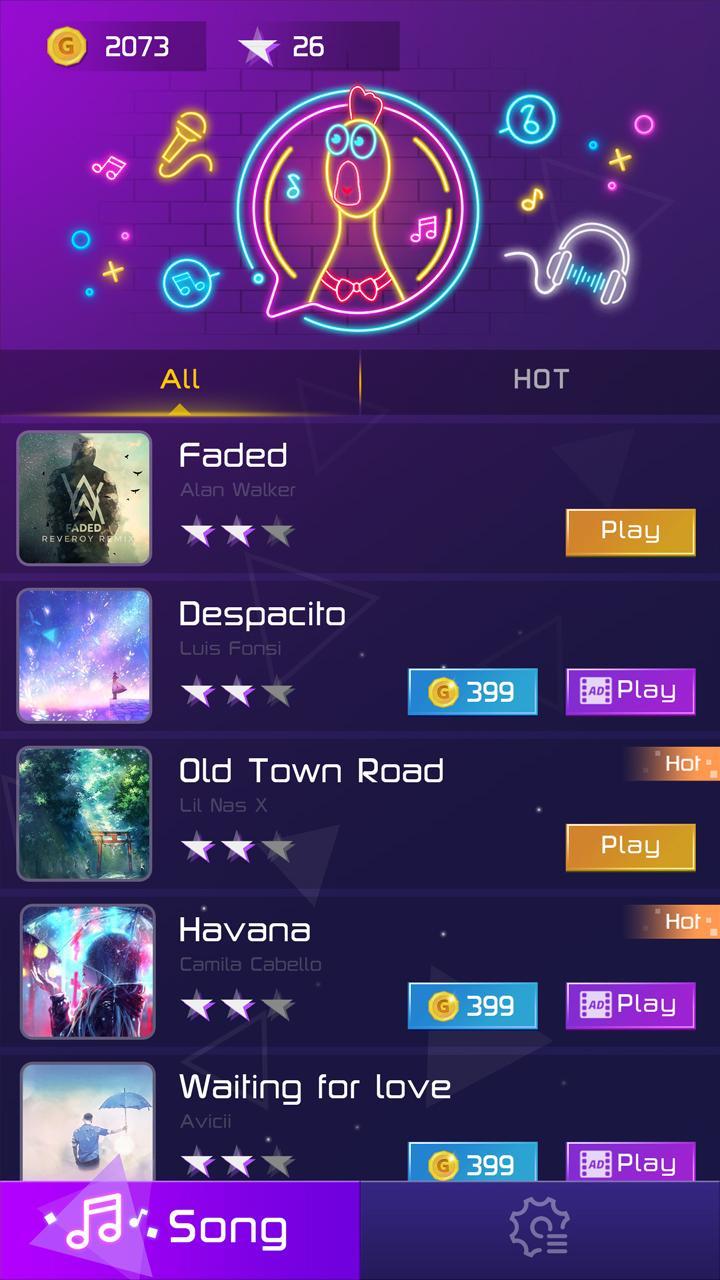Tap the Old Town Road cover art

click(85, 813)
